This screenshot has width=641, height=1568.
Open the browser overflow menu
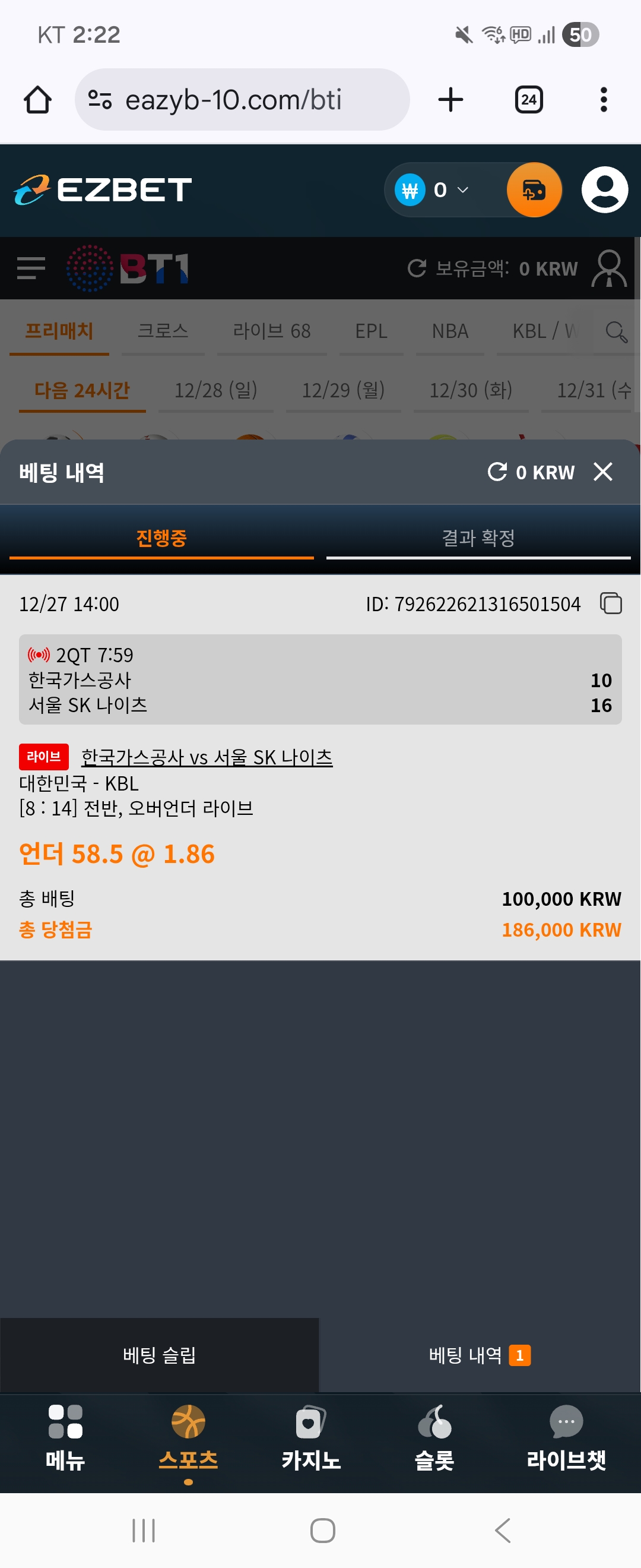(x=603, y=100)
